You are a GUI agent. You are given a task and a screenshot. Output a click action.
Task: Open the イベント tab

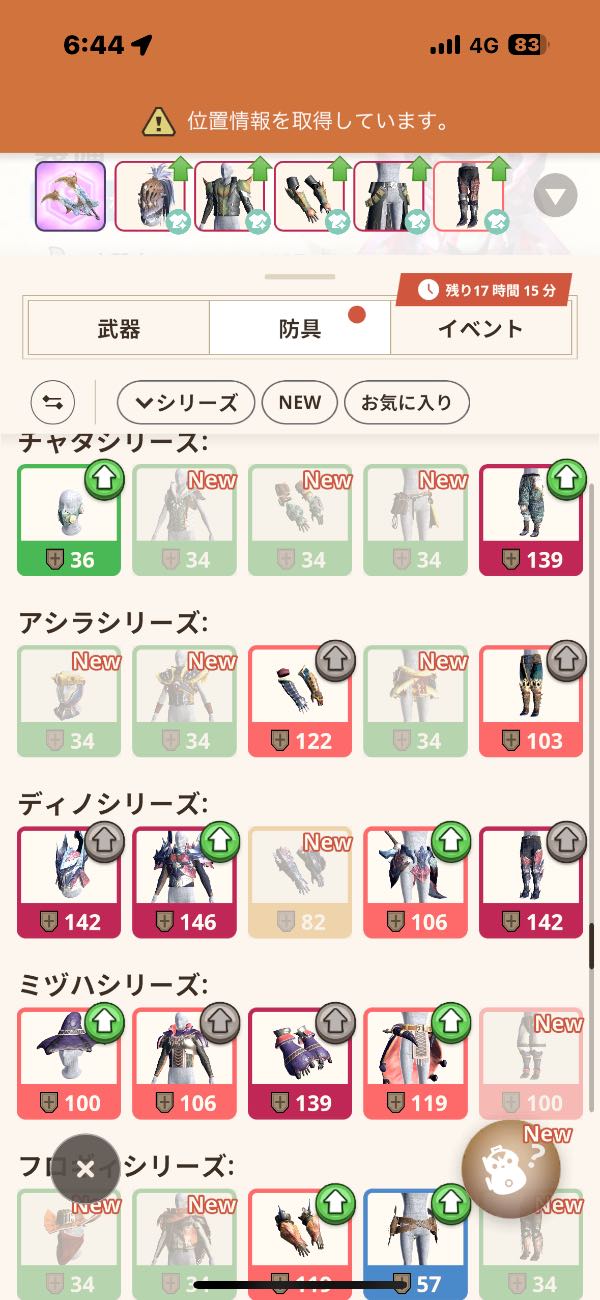point(480,328)
